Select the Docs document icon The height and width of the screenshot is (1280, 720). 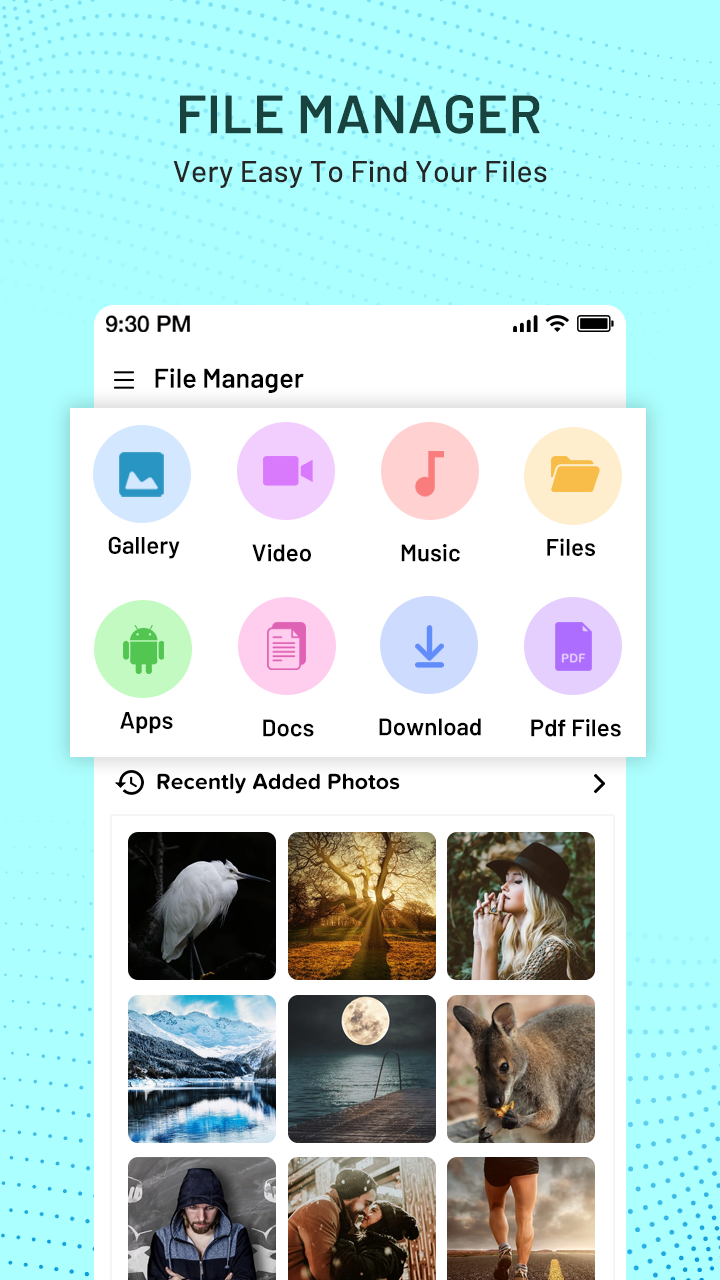(x=286, y=645)
